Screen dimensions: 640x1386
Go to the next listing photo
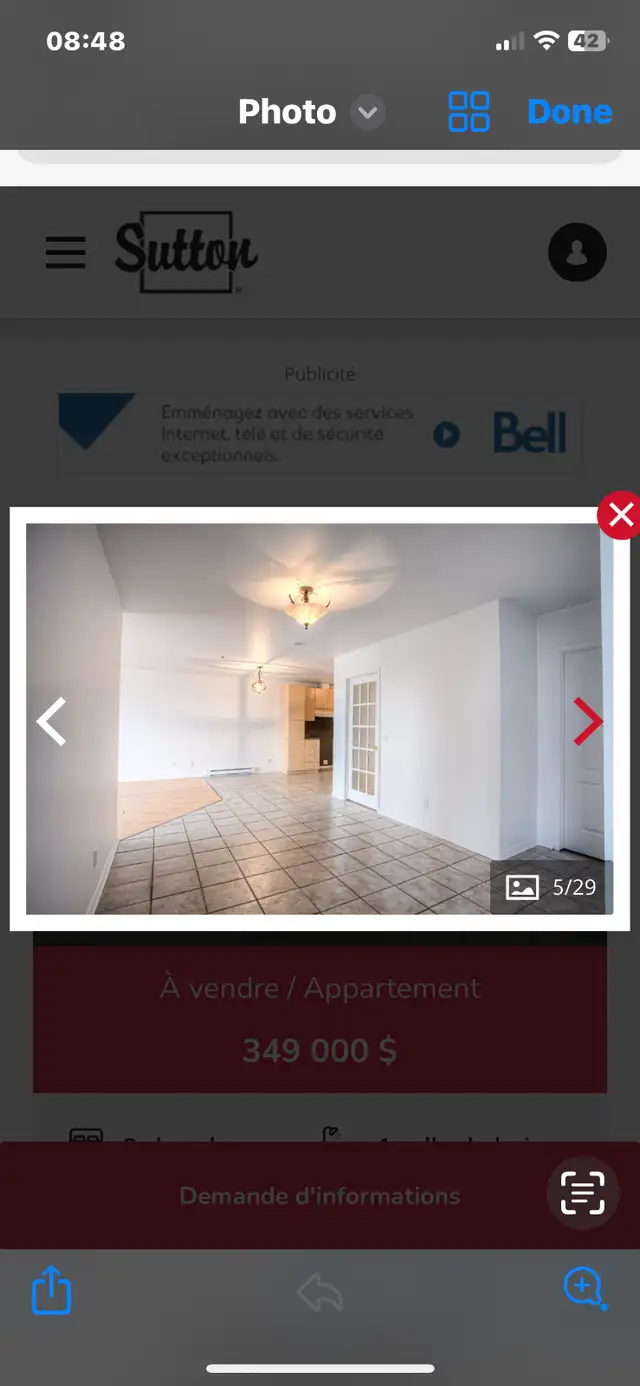(x=587, y=721)
